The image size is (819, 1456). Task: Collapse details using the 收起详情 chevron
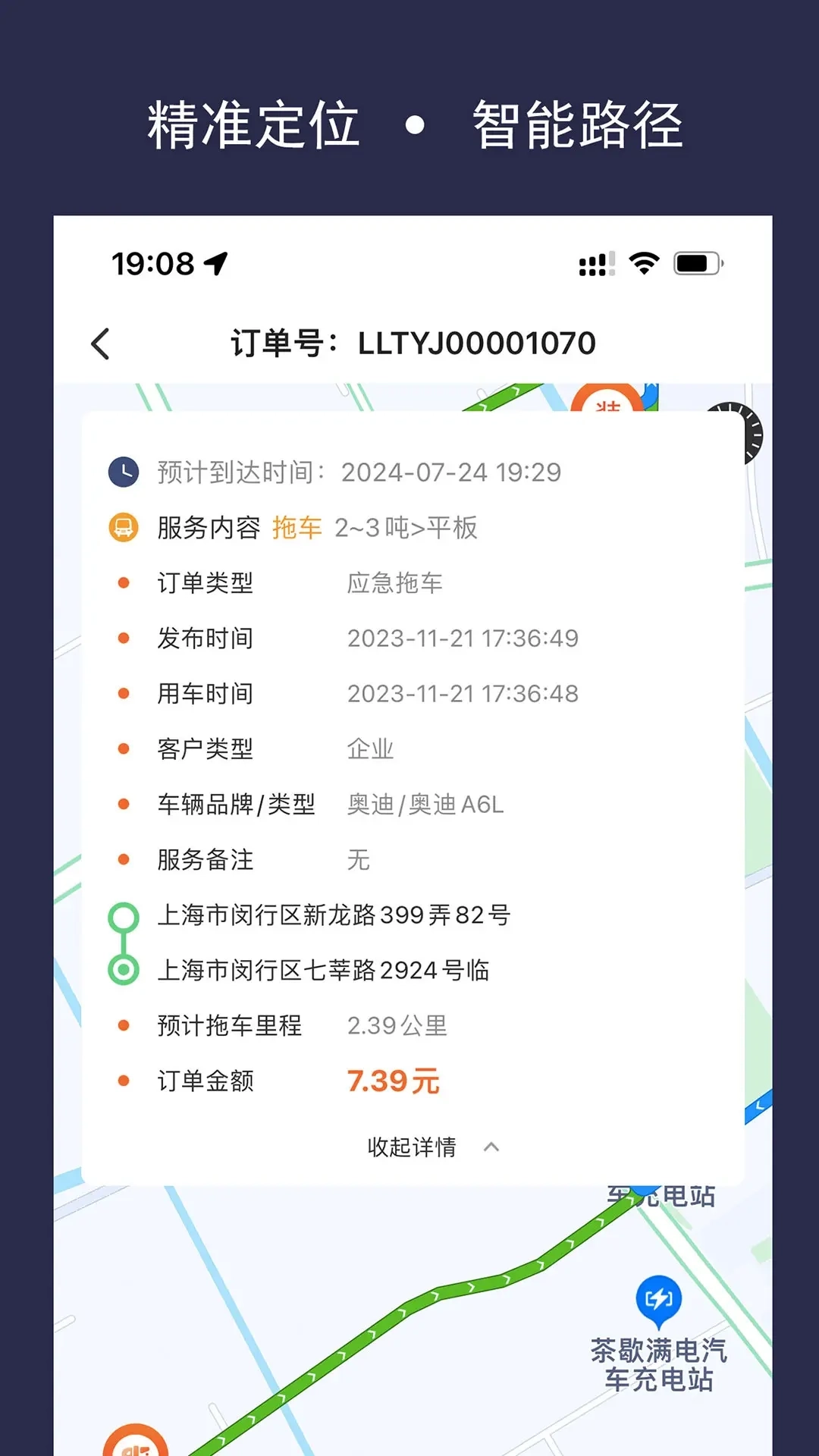(491, 1147)
